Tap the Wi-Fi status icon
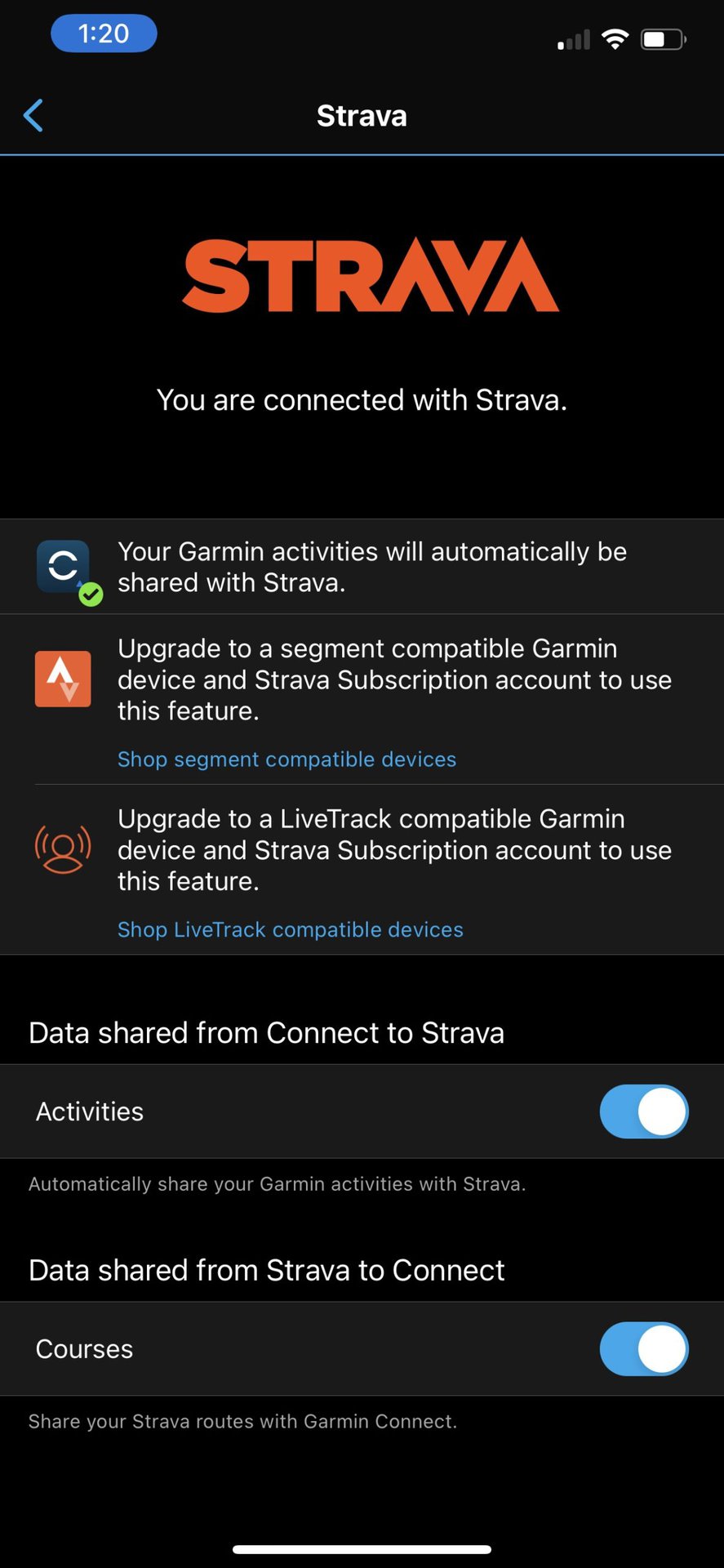 pos(615,37)
